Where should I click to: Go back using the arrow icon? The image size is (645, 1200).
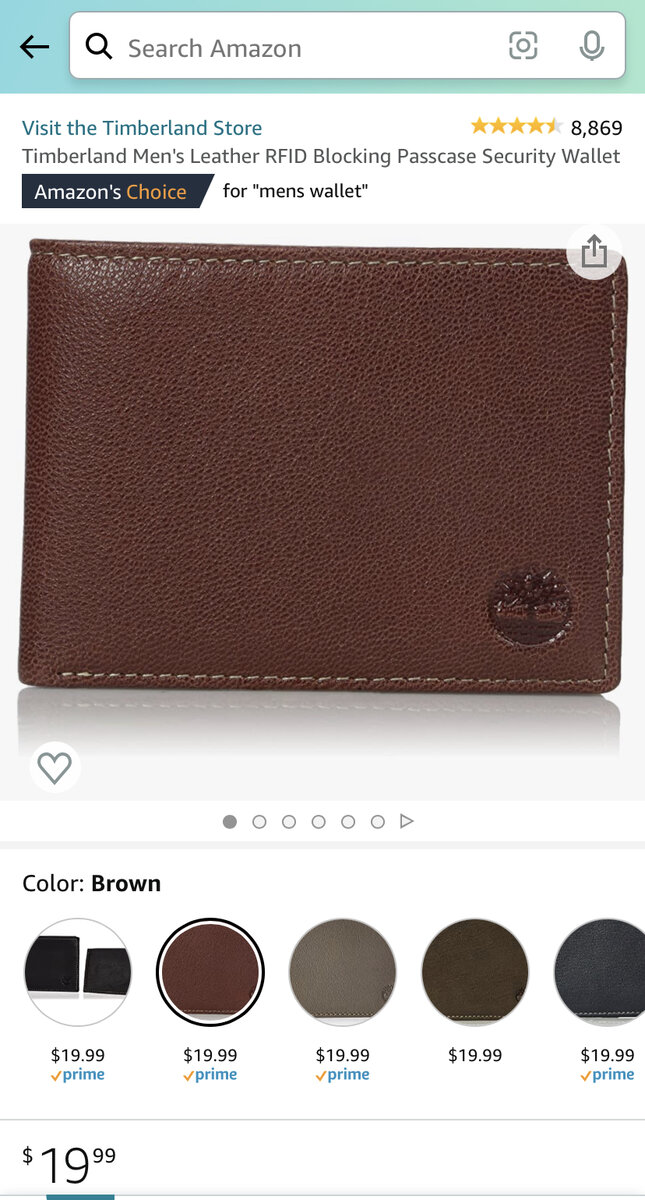pyautogui.click(x=34, y=46)
